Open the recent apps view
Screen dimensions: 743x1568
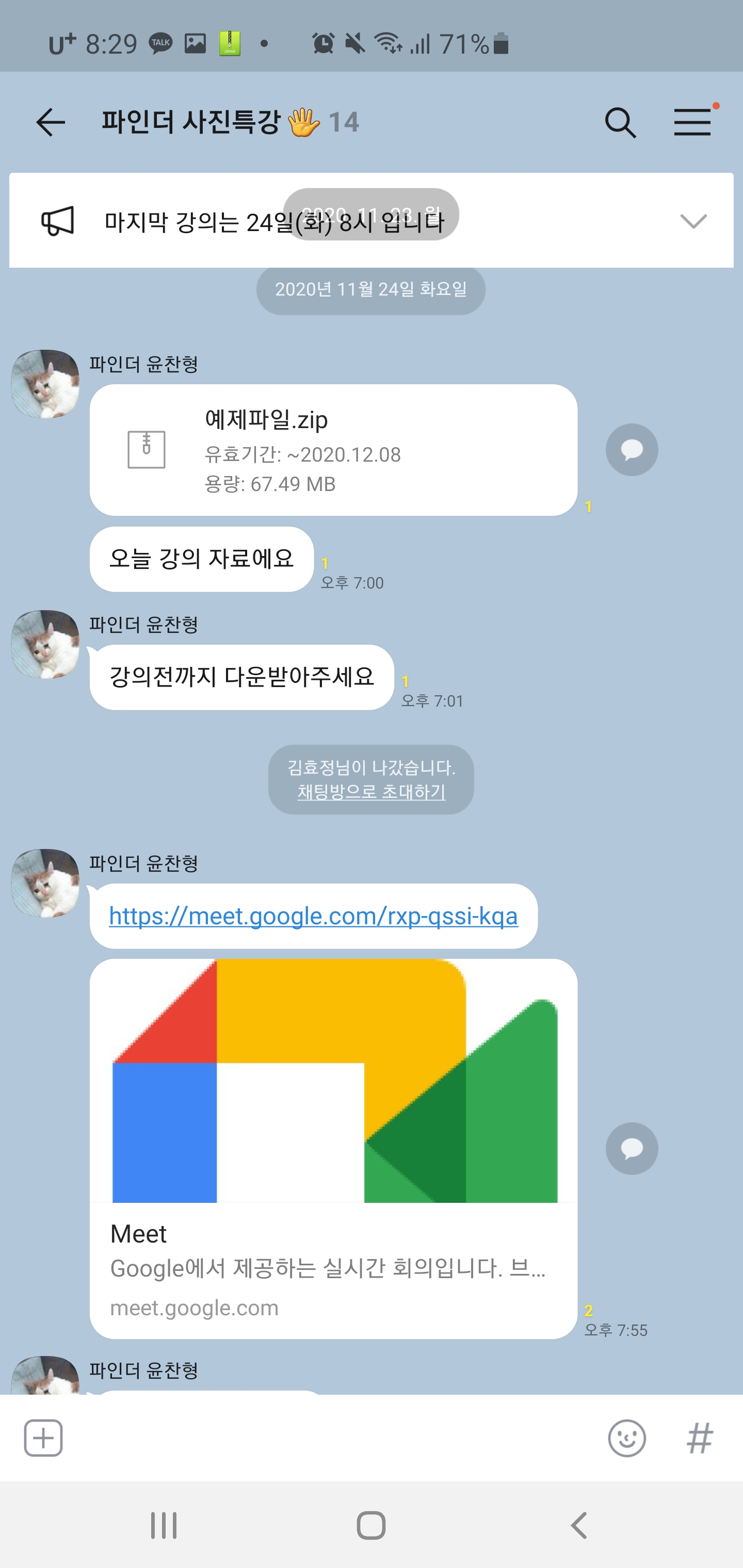[164, 1525]
